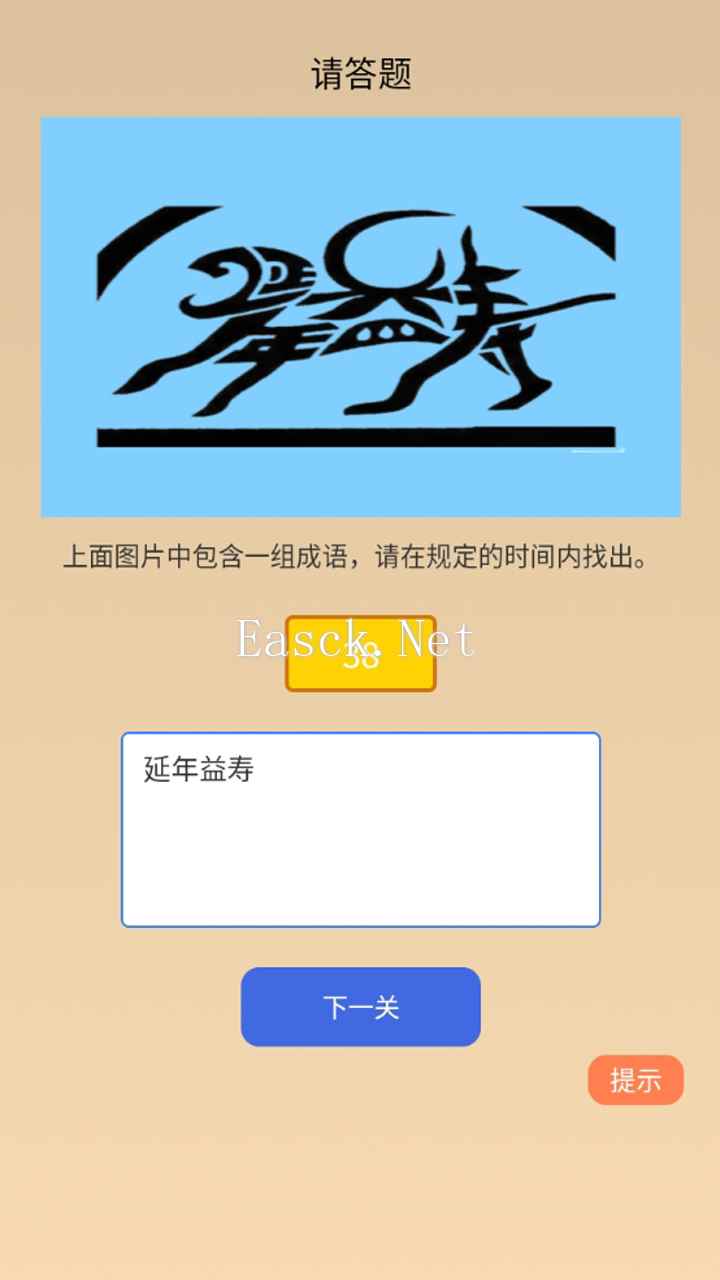This screenshot has width=720, height=1280.
Task: Open the 提示 hint button
Action: point(635,1080)
